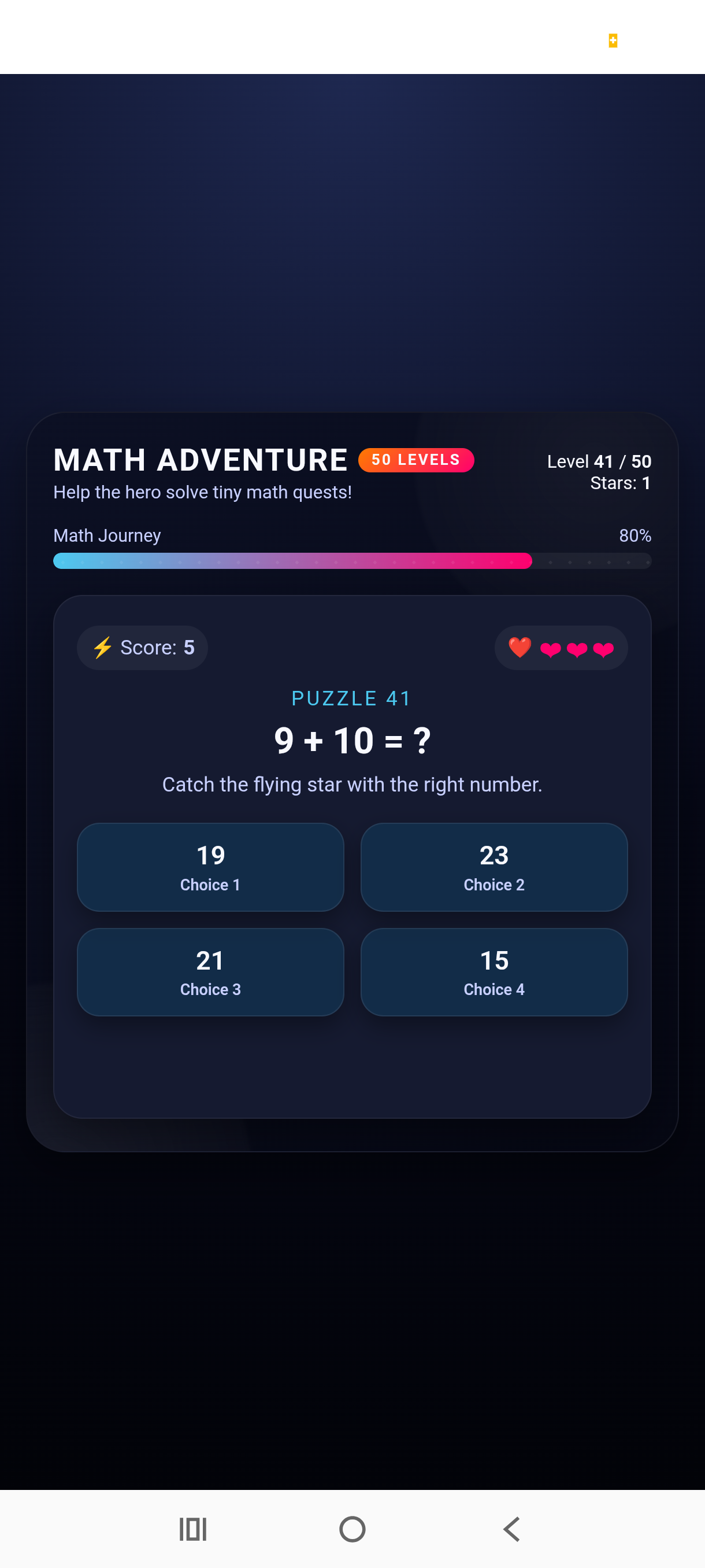Tap the home navigation circle

tap(352, 1530)
